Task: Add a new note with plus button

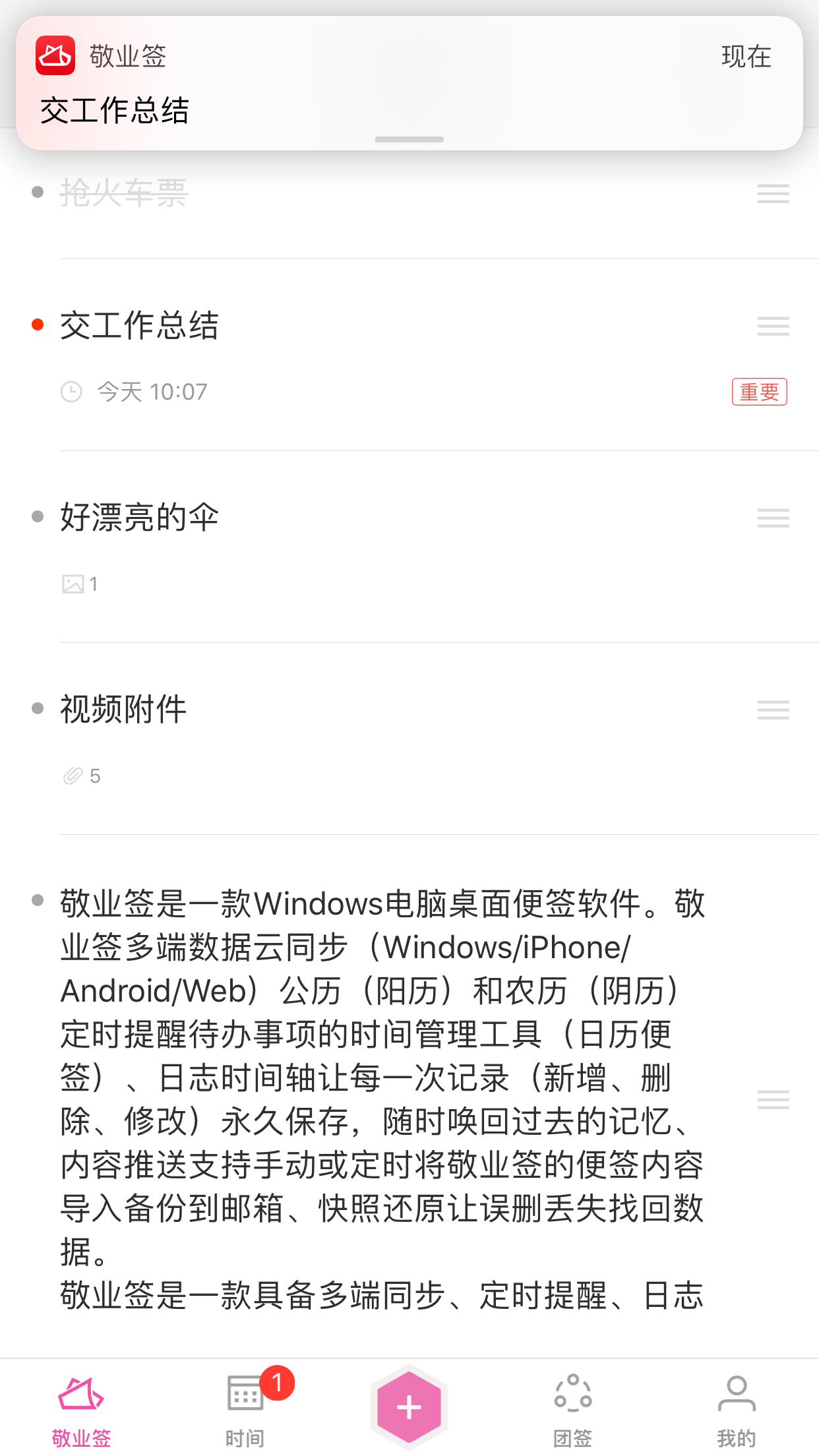Action: 409,1407
